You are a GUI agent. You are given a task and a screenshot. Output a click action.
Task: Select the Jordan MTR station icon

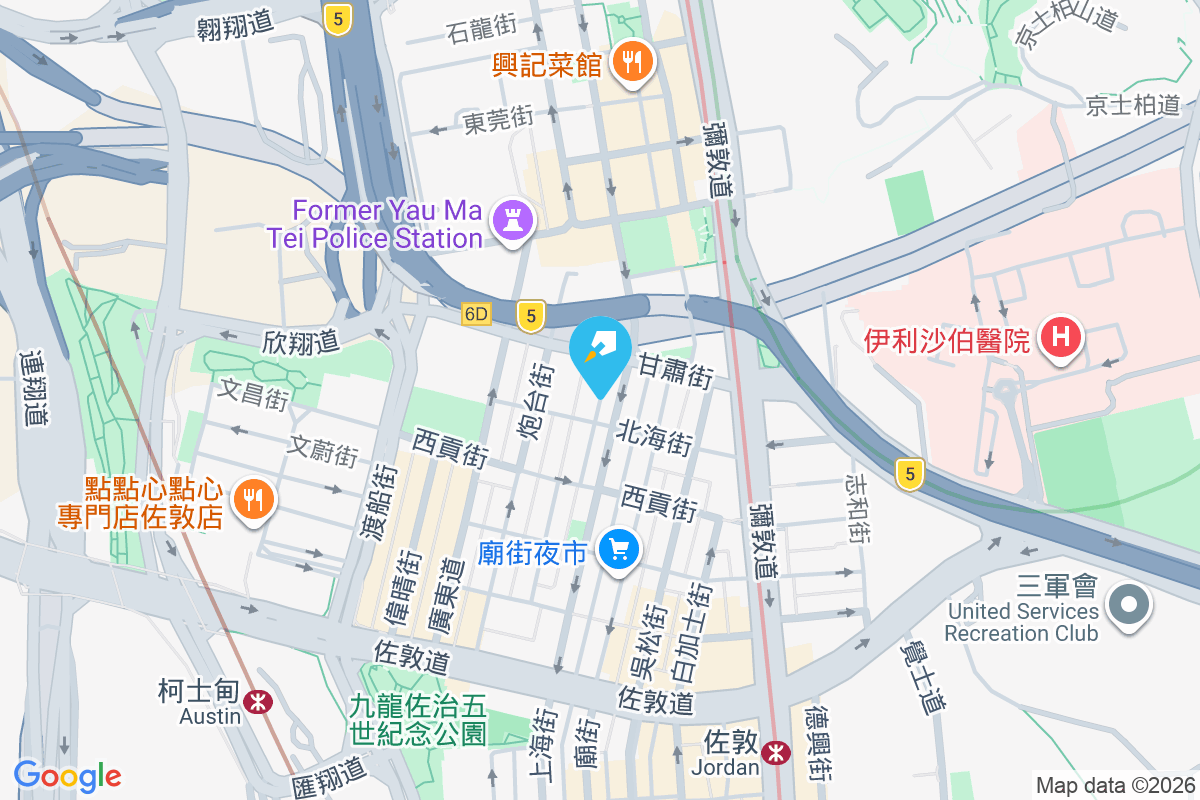(775, 753)
